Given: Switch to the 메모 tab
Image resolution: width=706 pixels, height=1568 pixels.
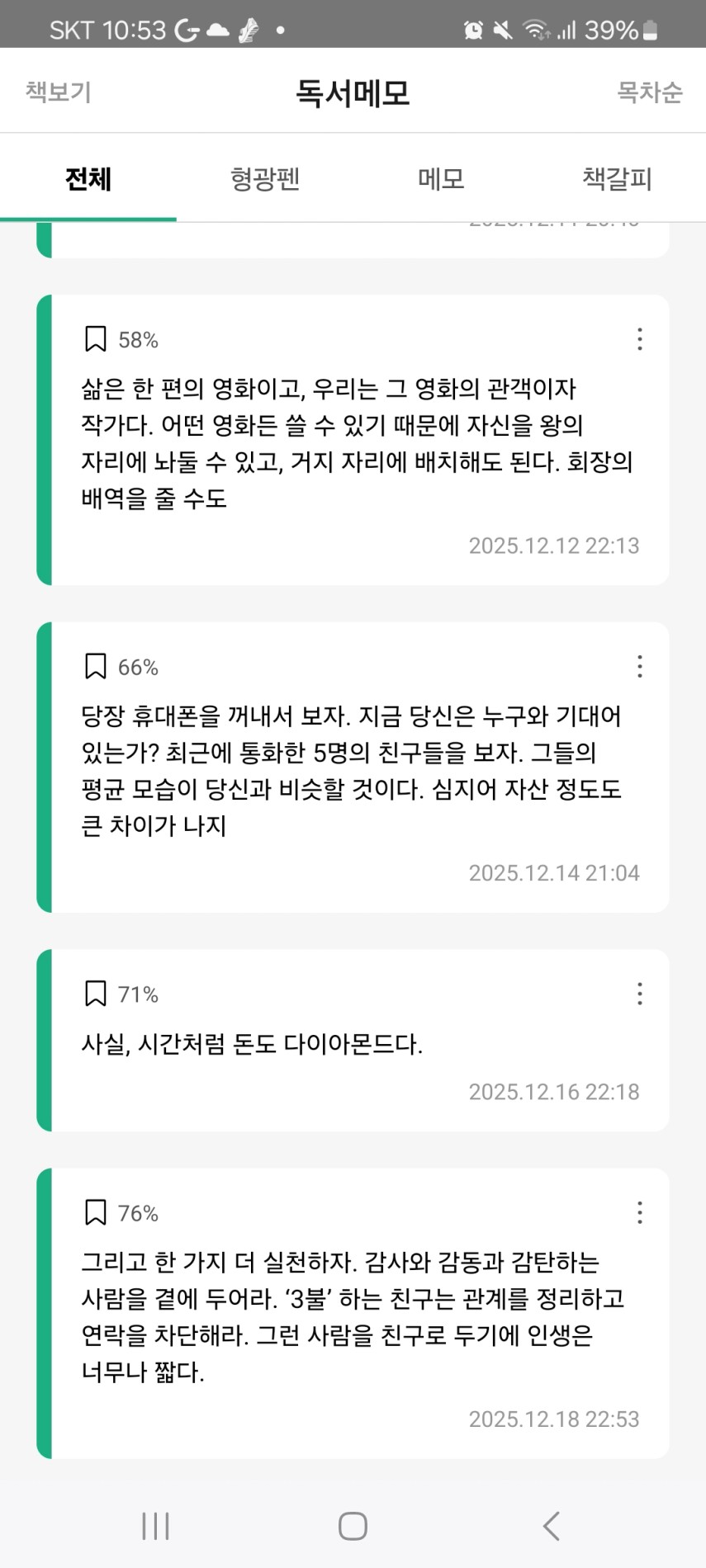Looking at the screenshot, I should click(441, 178).
